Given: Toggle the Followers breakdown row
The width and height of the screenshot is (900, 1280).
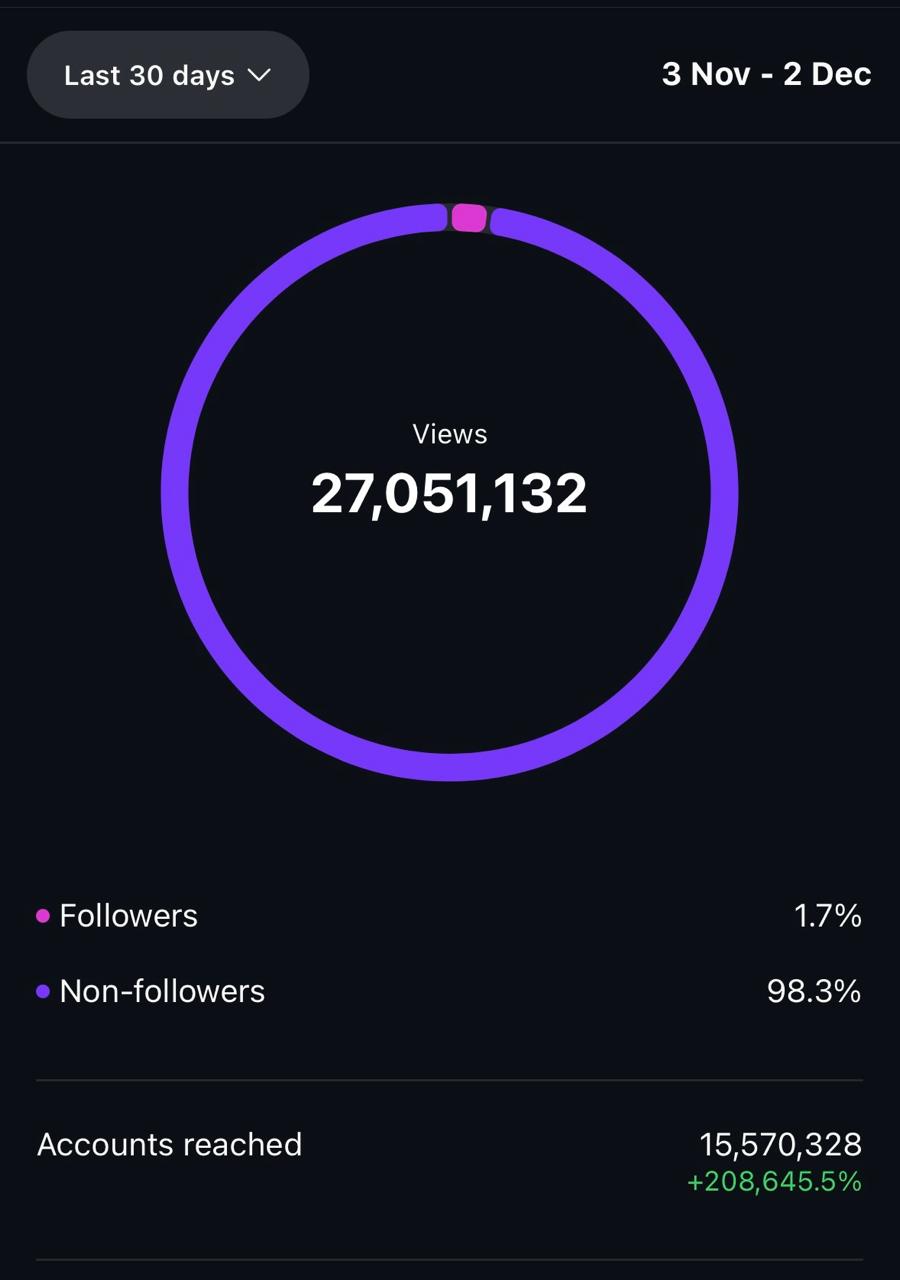Looking at the screenshot, I should [x=450, y=916].
